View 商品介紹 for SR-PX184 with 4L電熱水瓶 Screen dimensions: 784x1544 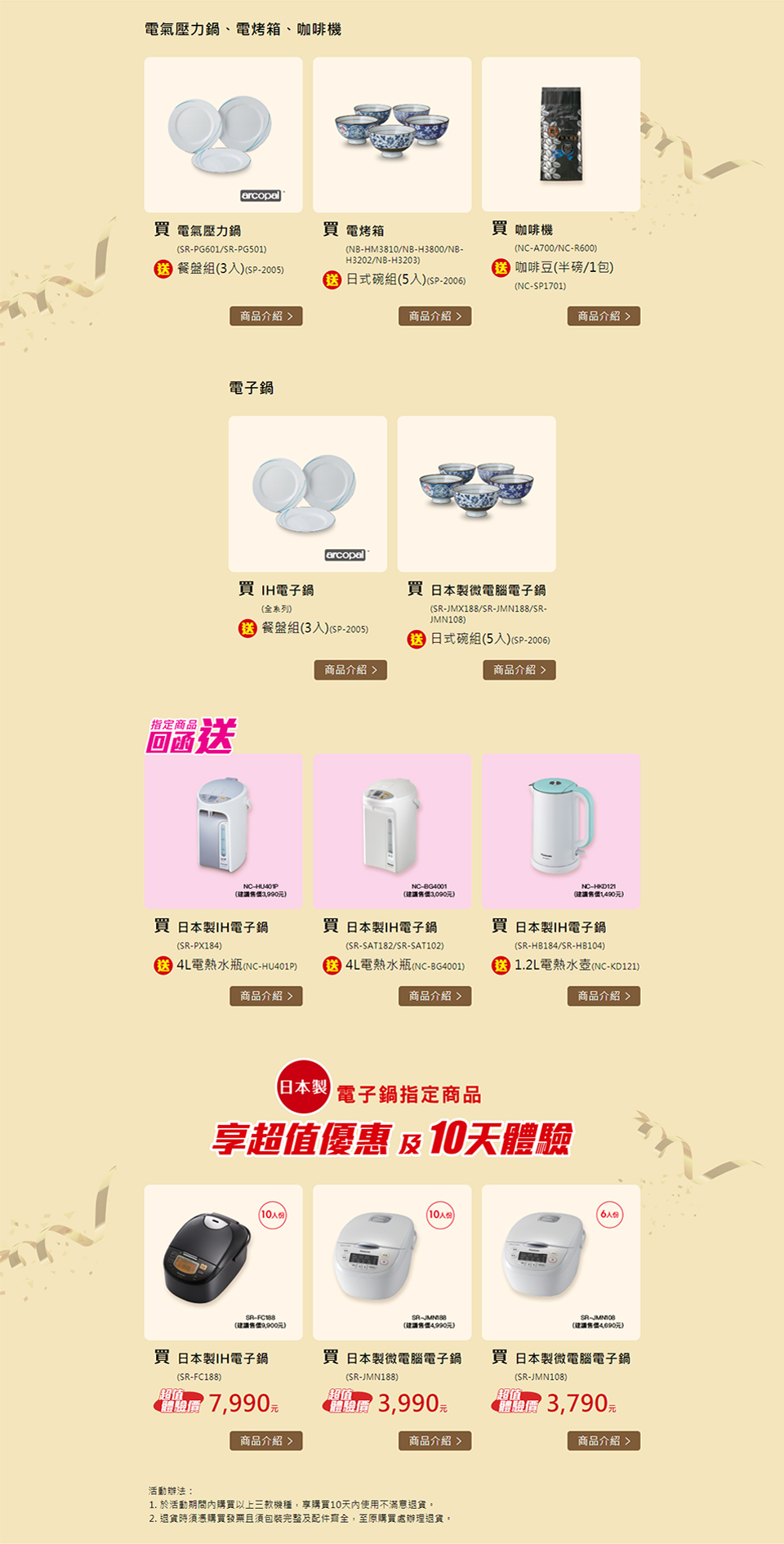[x=266, y=996]
